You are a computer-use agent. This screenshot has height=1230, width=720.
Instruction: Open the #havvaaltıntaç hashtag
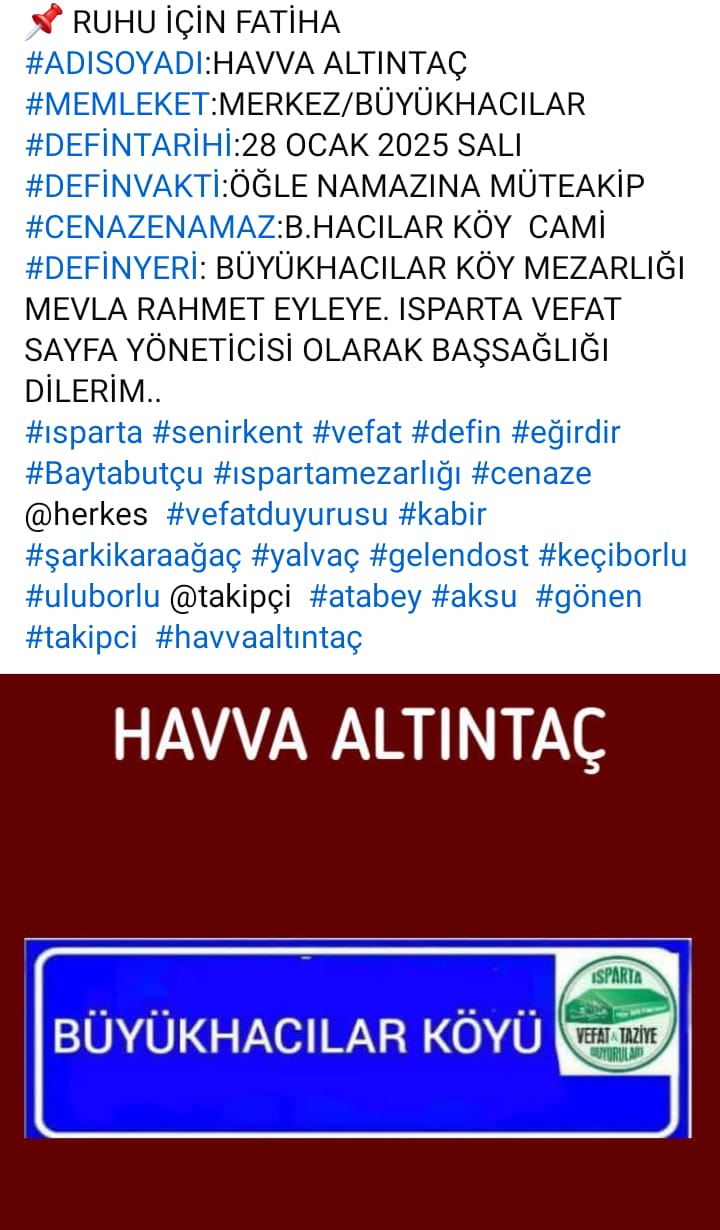259,637
